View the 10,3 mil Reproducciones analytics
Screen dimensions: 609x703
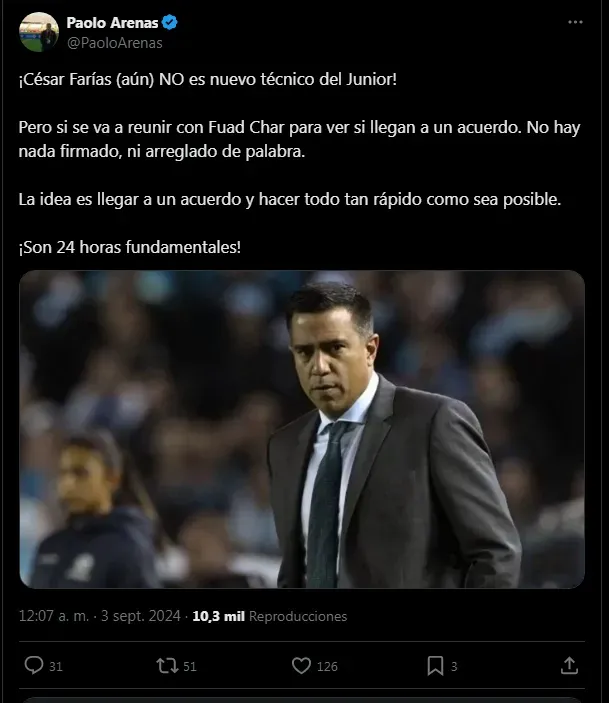tap(269, 616)
